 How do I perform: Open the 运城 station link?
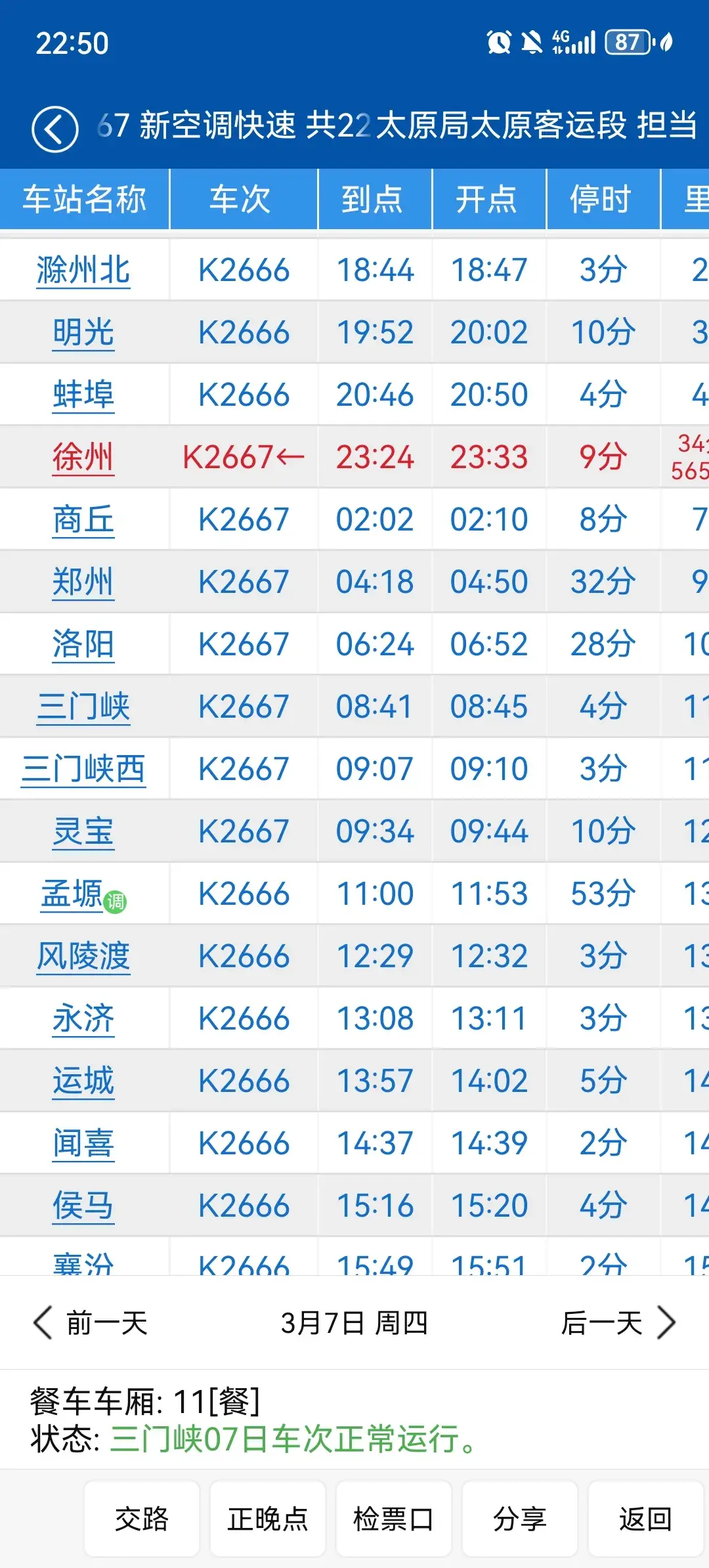[x=83, y=1081]
